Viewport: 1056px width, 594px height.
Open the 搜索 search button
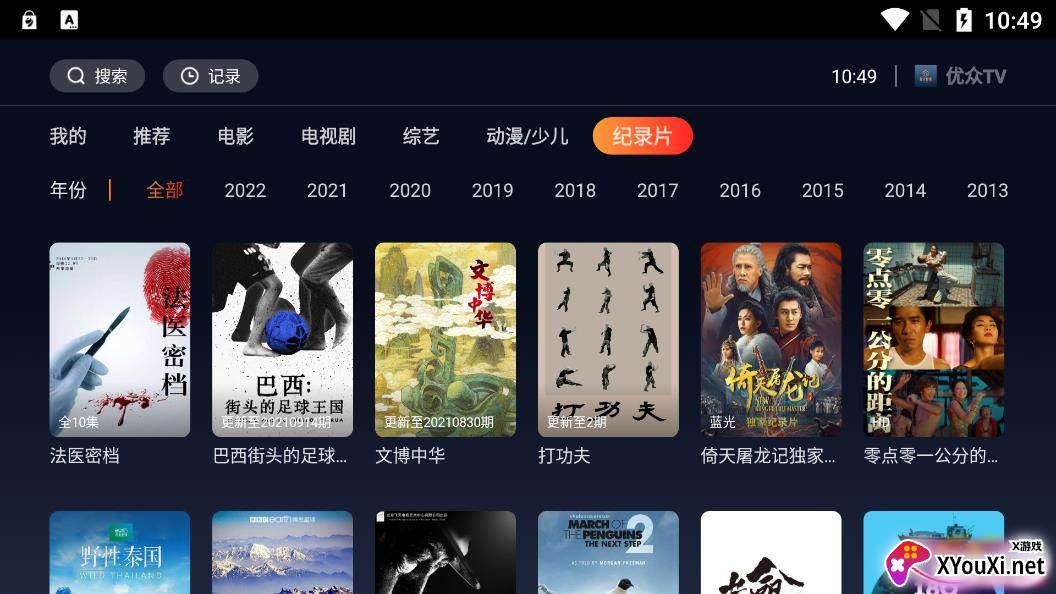tap(97, 76)
